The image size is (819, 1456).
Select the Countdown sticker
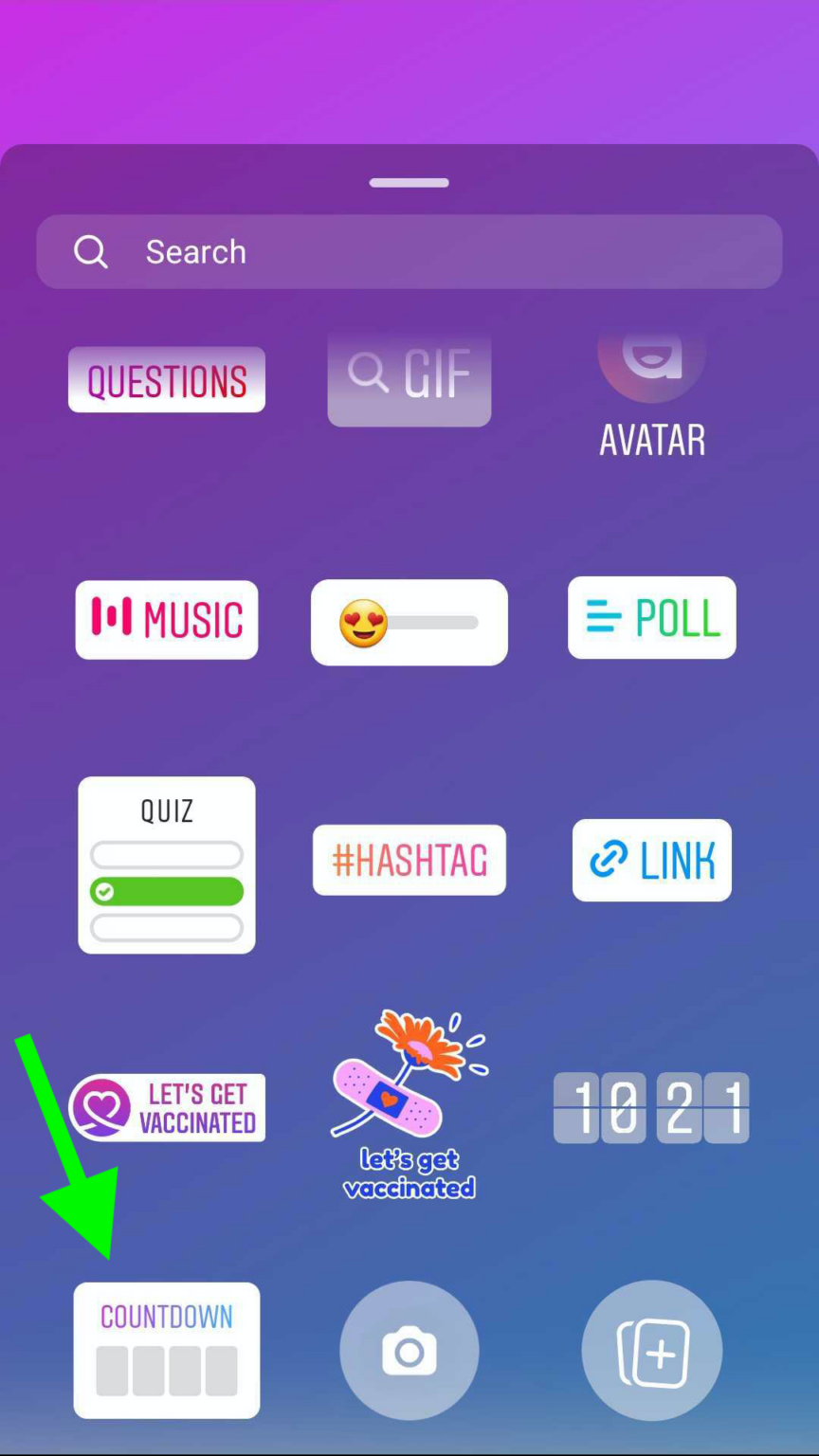point(167,1350)
